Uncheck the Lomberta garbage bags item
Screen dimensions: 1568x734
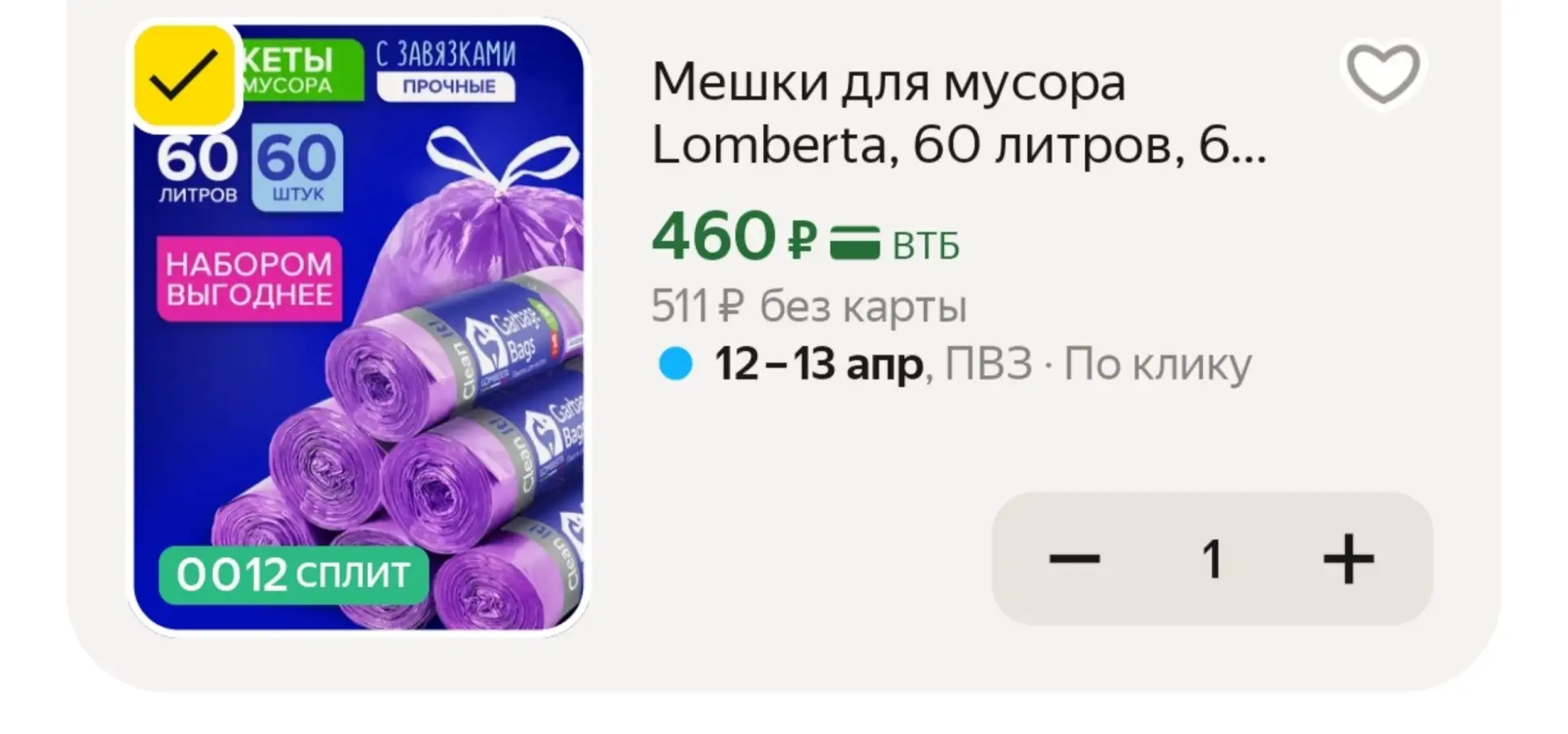(x=184, y=77)
